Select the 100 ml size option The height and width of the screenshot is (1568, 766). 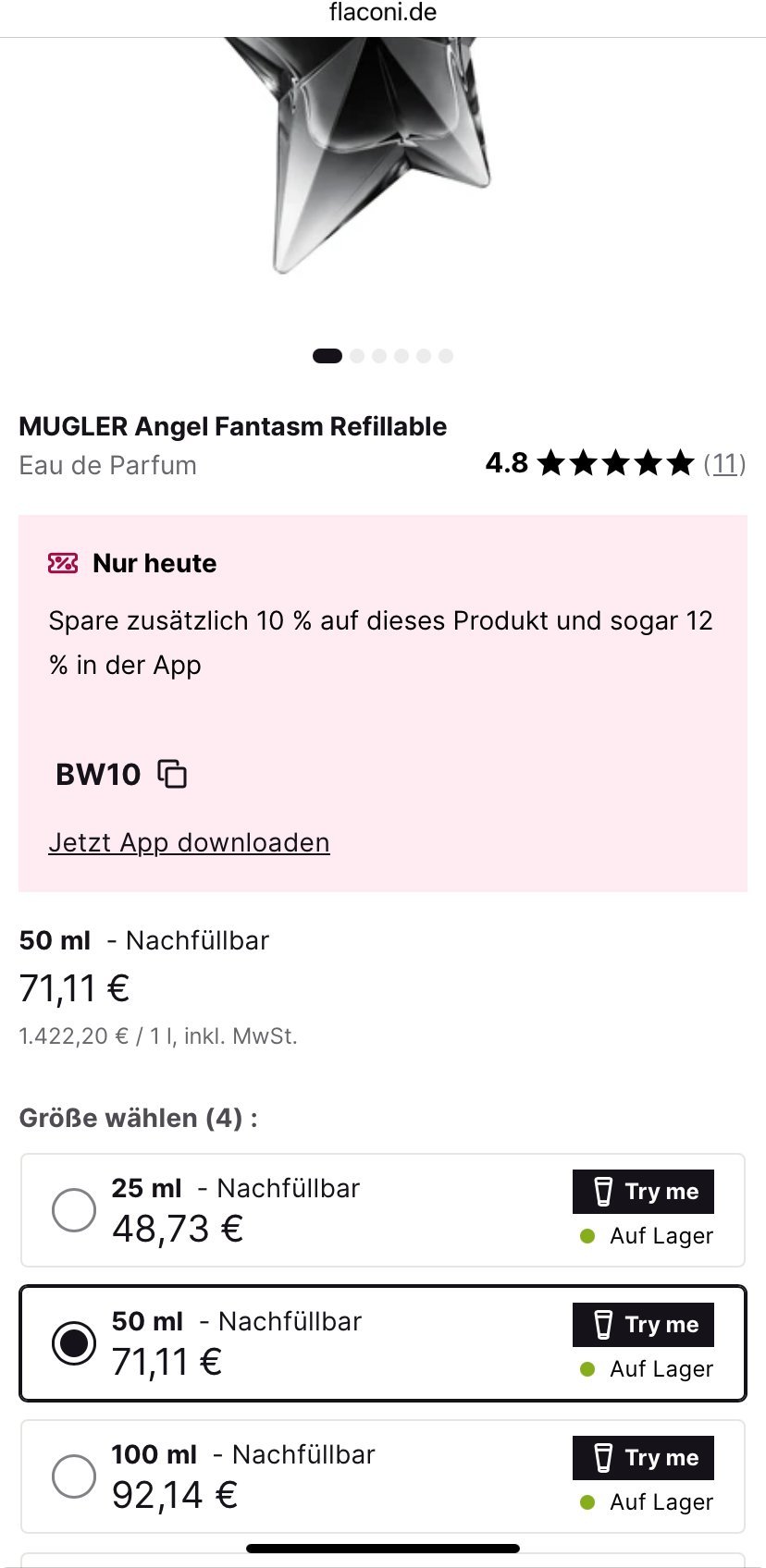tap(74, 1476)
